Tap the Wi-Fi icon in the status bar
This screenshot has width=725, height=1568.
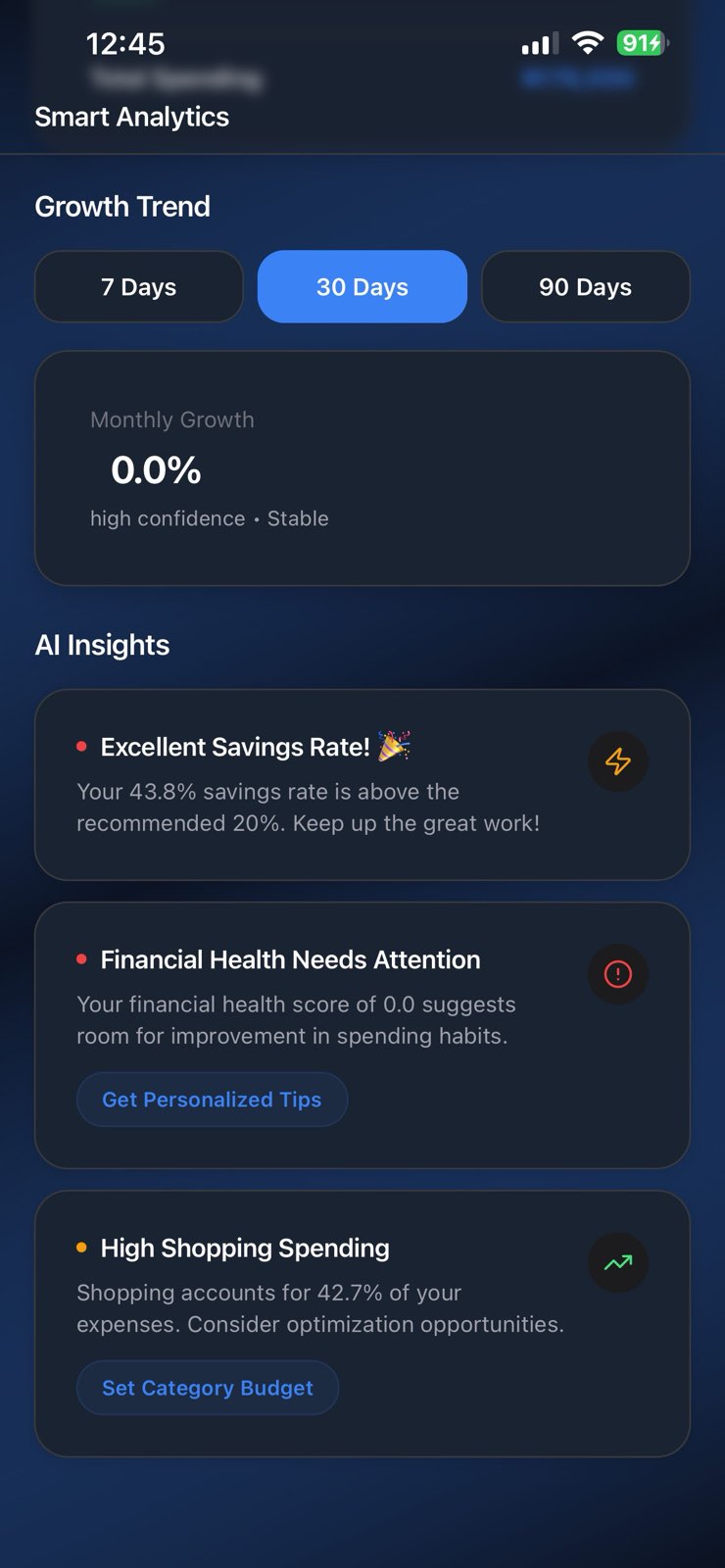click(x=588, y=43)
